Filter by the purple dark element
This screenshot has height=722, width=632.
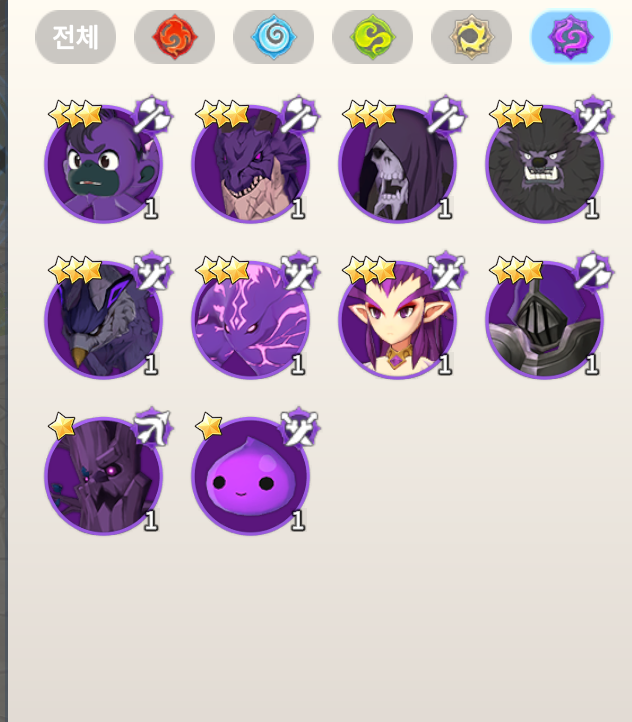pyautogui.click(x=570, y=38)
